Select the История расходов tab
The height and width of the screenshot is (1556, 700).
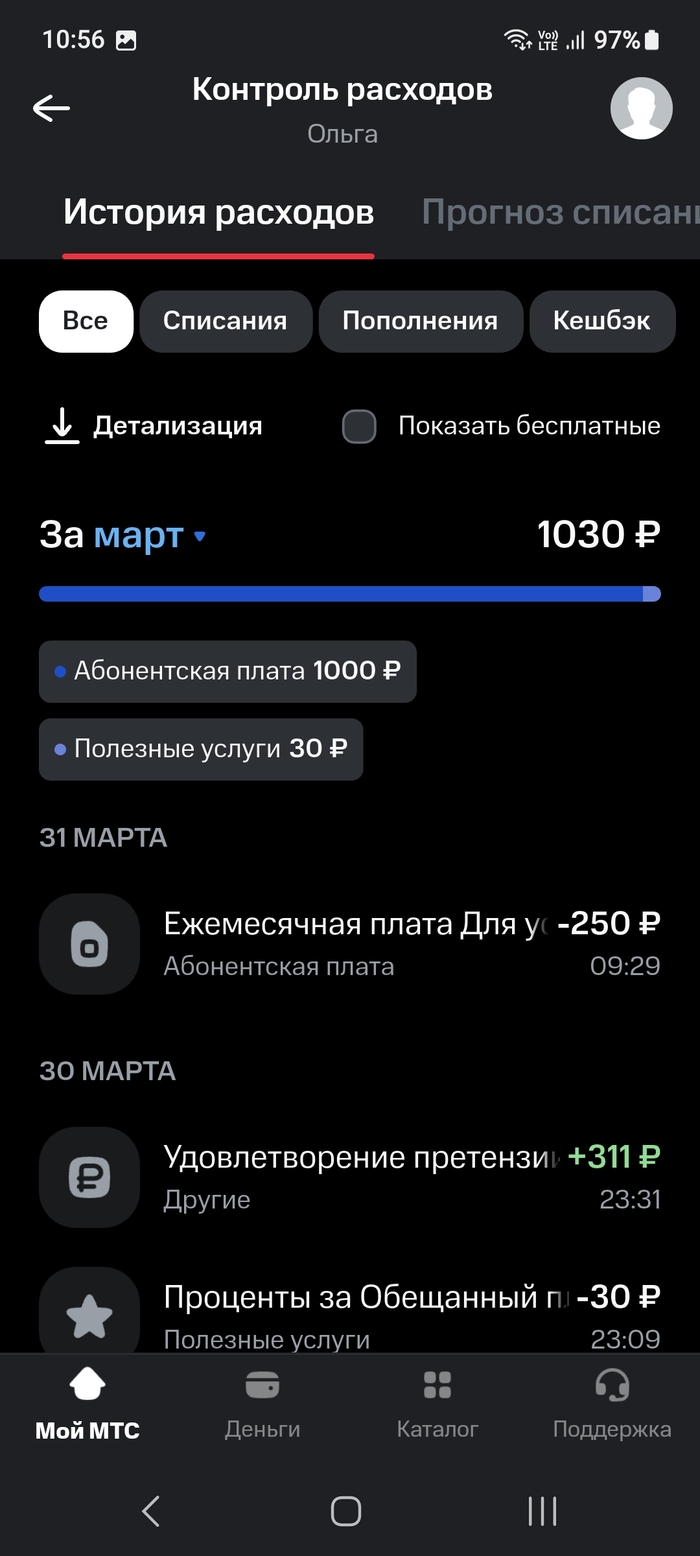coord(218,212)
